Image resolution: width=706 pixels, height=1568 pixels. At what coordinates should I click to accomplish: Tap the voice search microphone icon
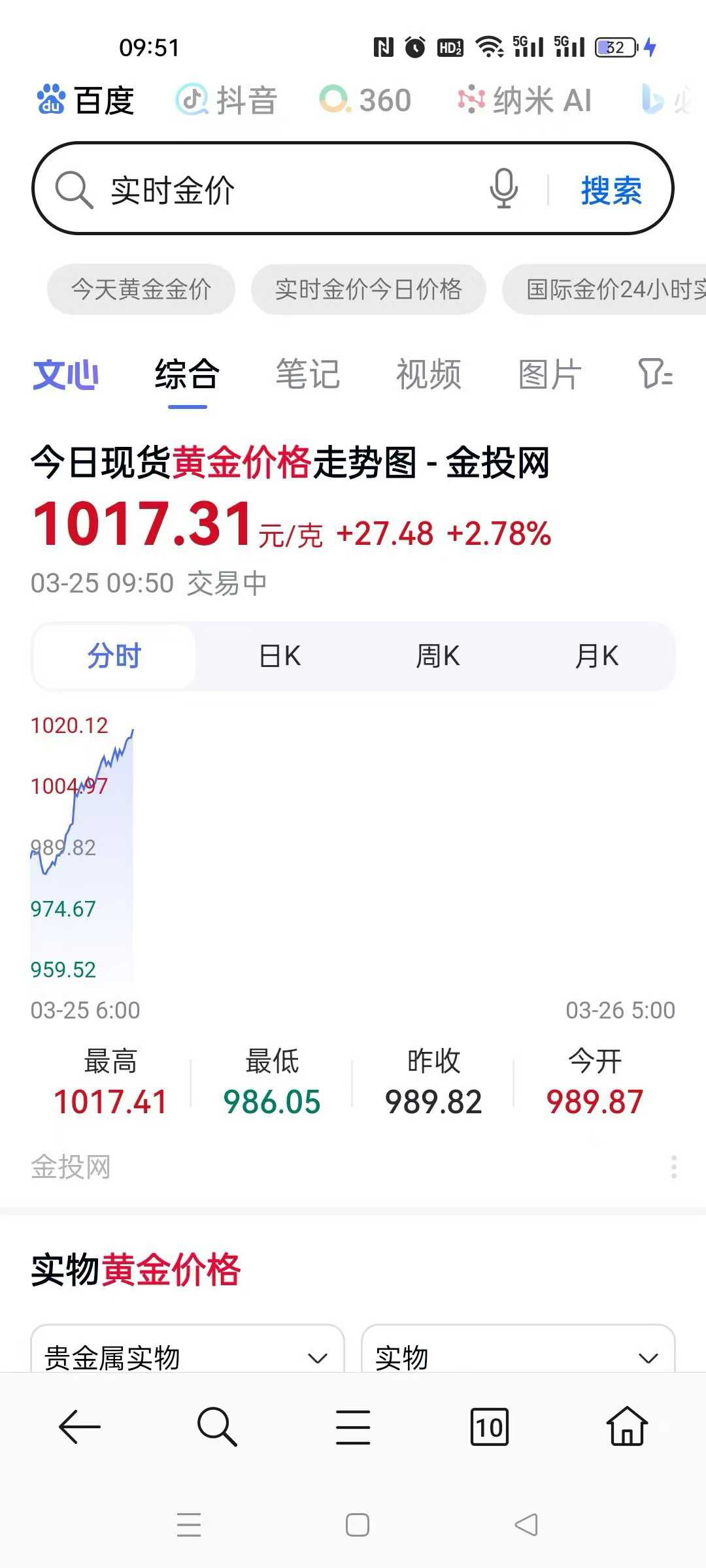(x=503, y=189)
